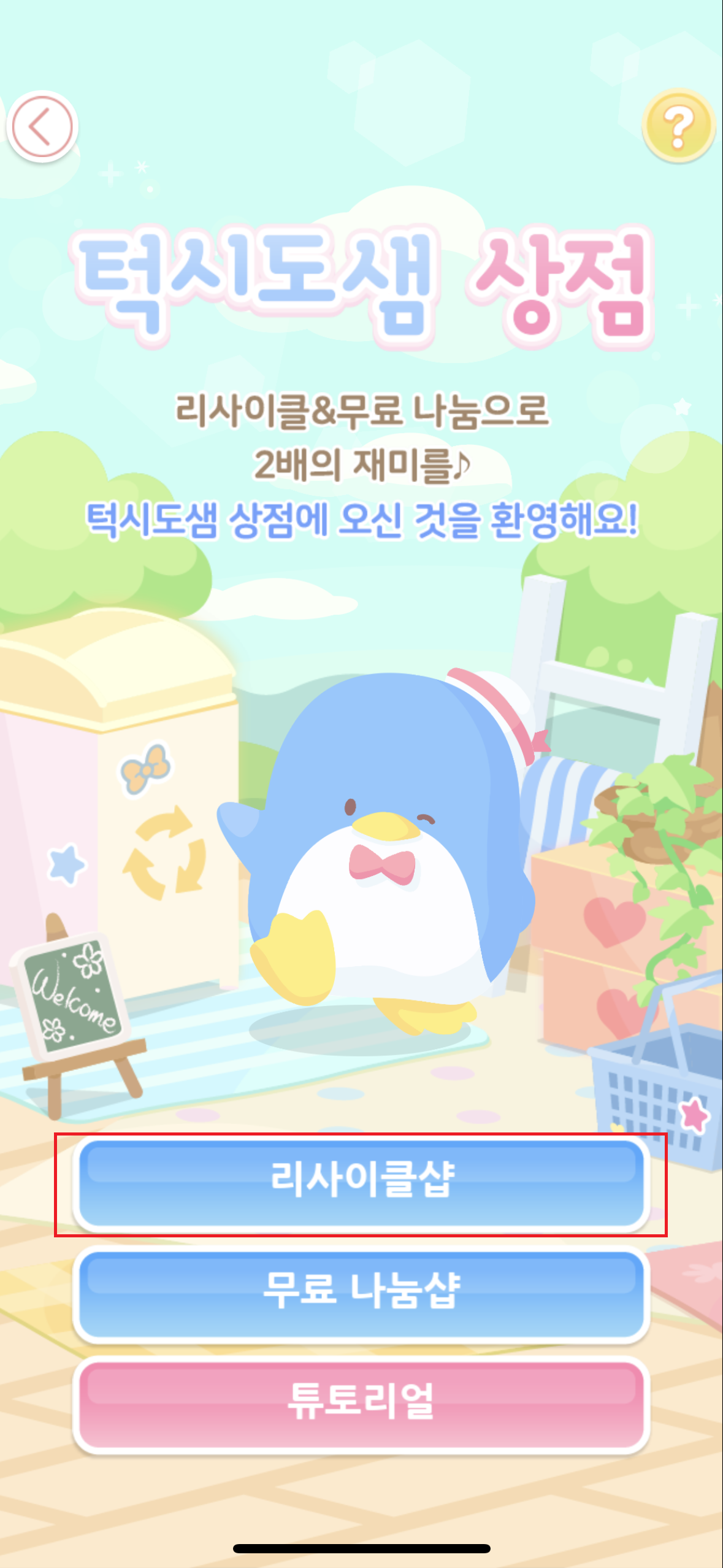
Task: Tap the pink star on the basket
Action: pyautogui.click(x=694, y=1115)
